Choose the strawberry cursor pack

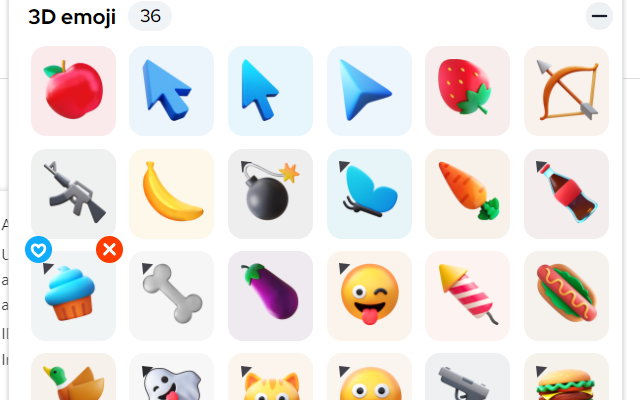click(x=467, y=91)
